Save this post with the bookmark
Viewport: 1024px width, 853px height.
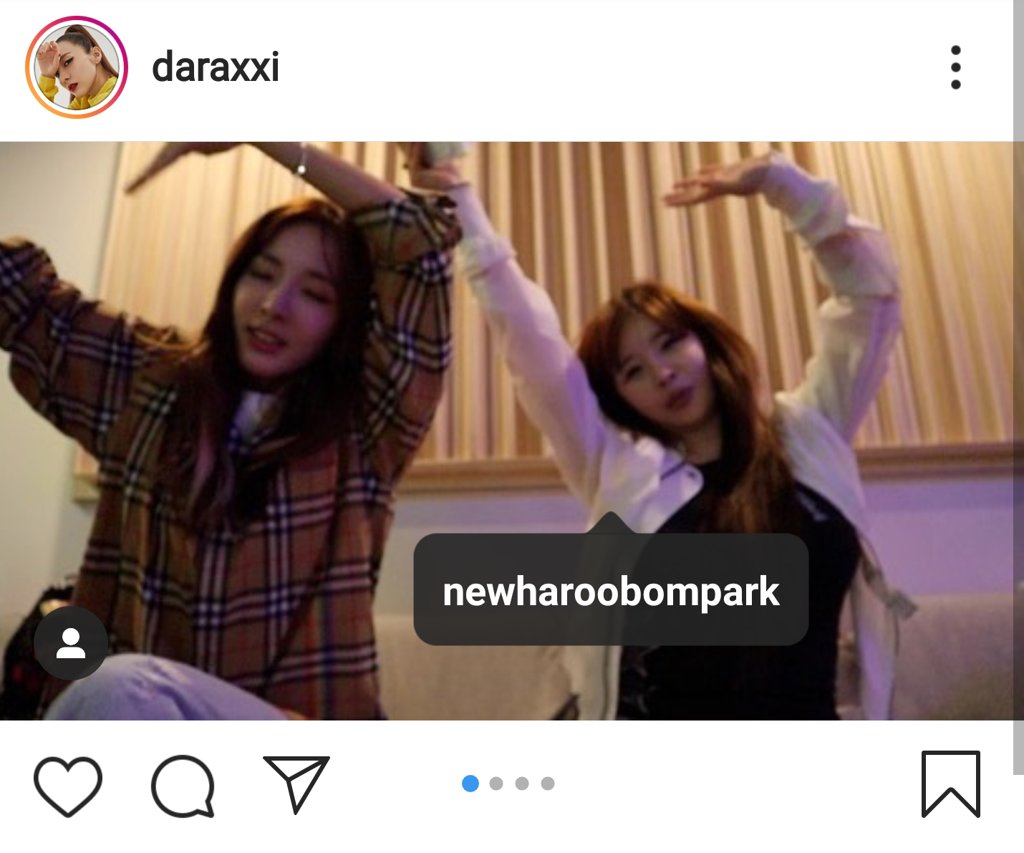point(949,784)
